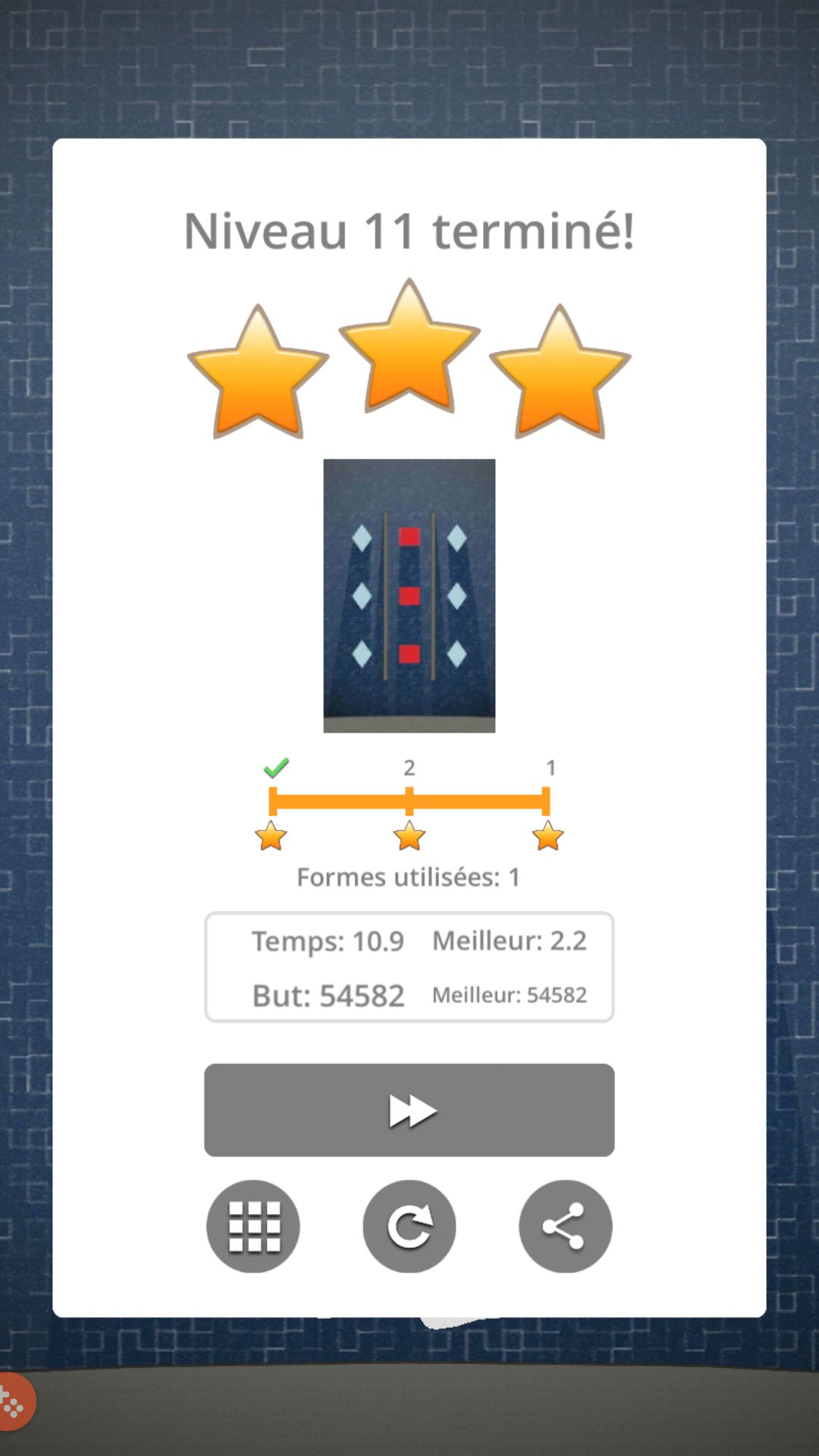Open the level selection grid
Image resolution: width=819 pixels, height=1456 pixels.
(x=253, y=1226)
